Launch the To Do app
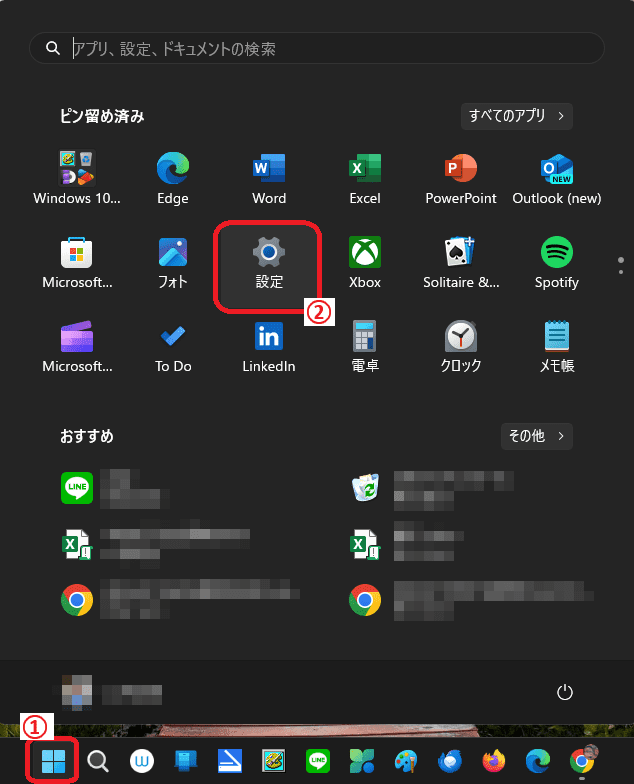This screenshot has width=634, height=784. point(173,346)
